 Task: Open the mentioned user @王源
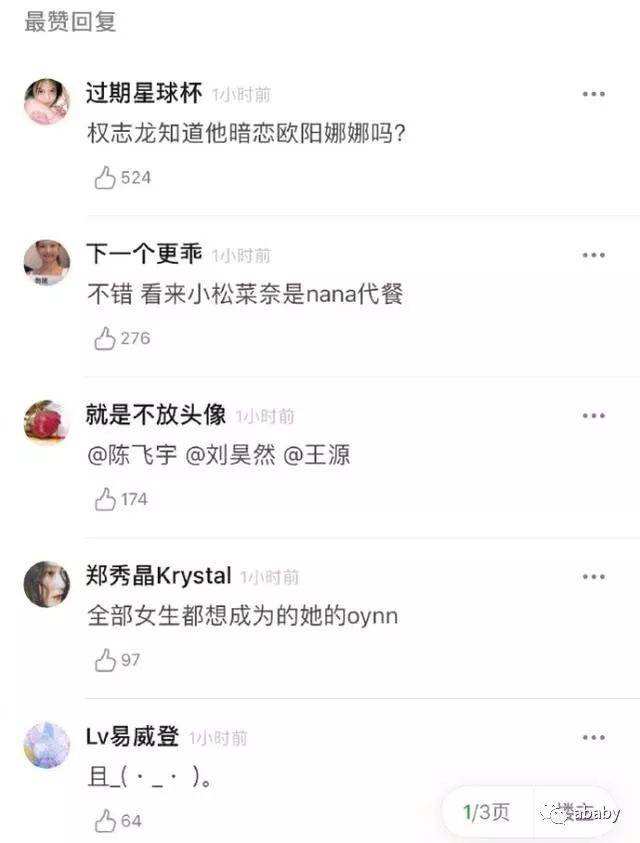[x=317, y=456]
